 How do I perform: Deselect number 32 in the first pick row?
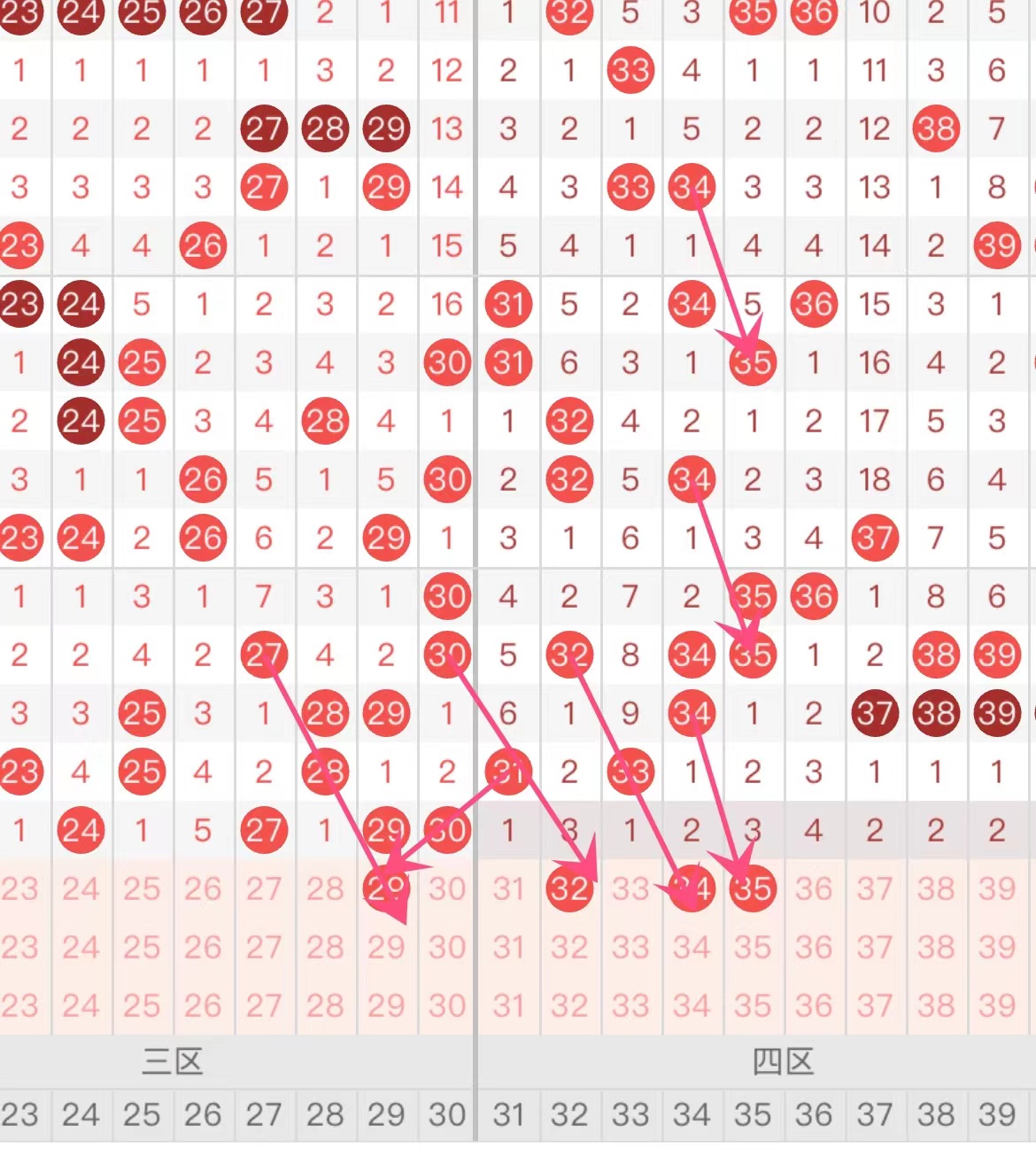click(x=568, y=888)
